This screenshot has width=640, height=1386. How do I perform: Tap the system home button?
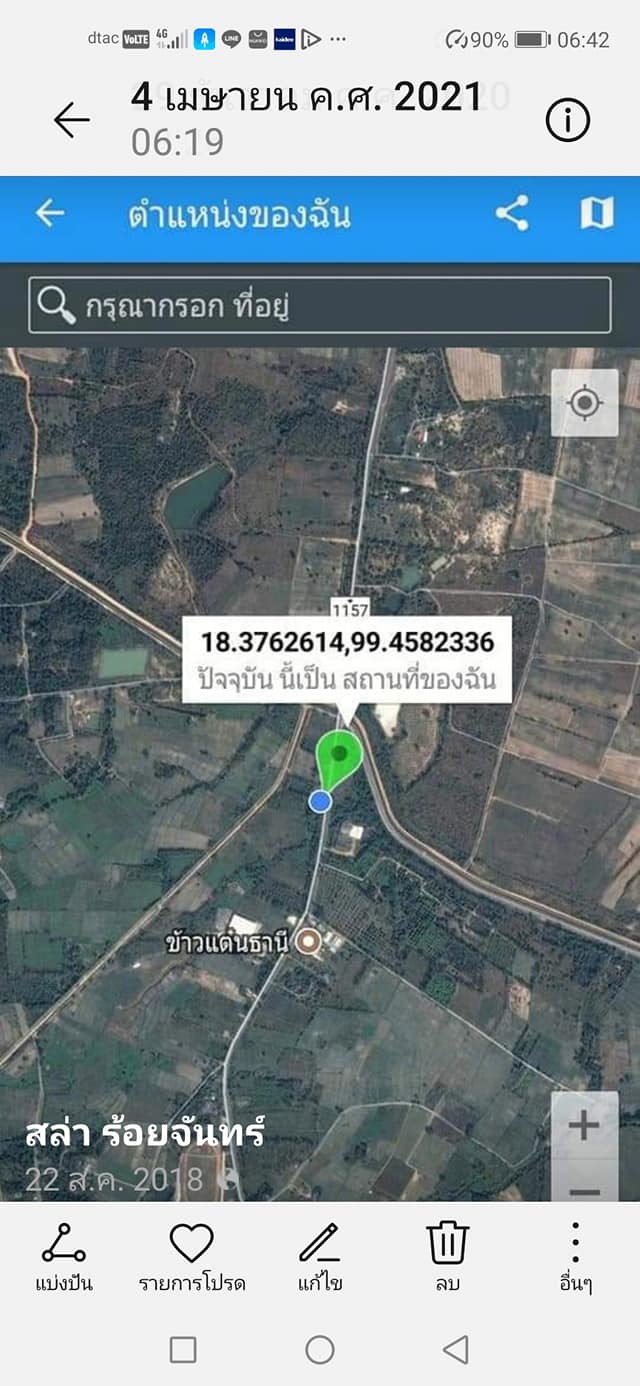[320, 1350]
